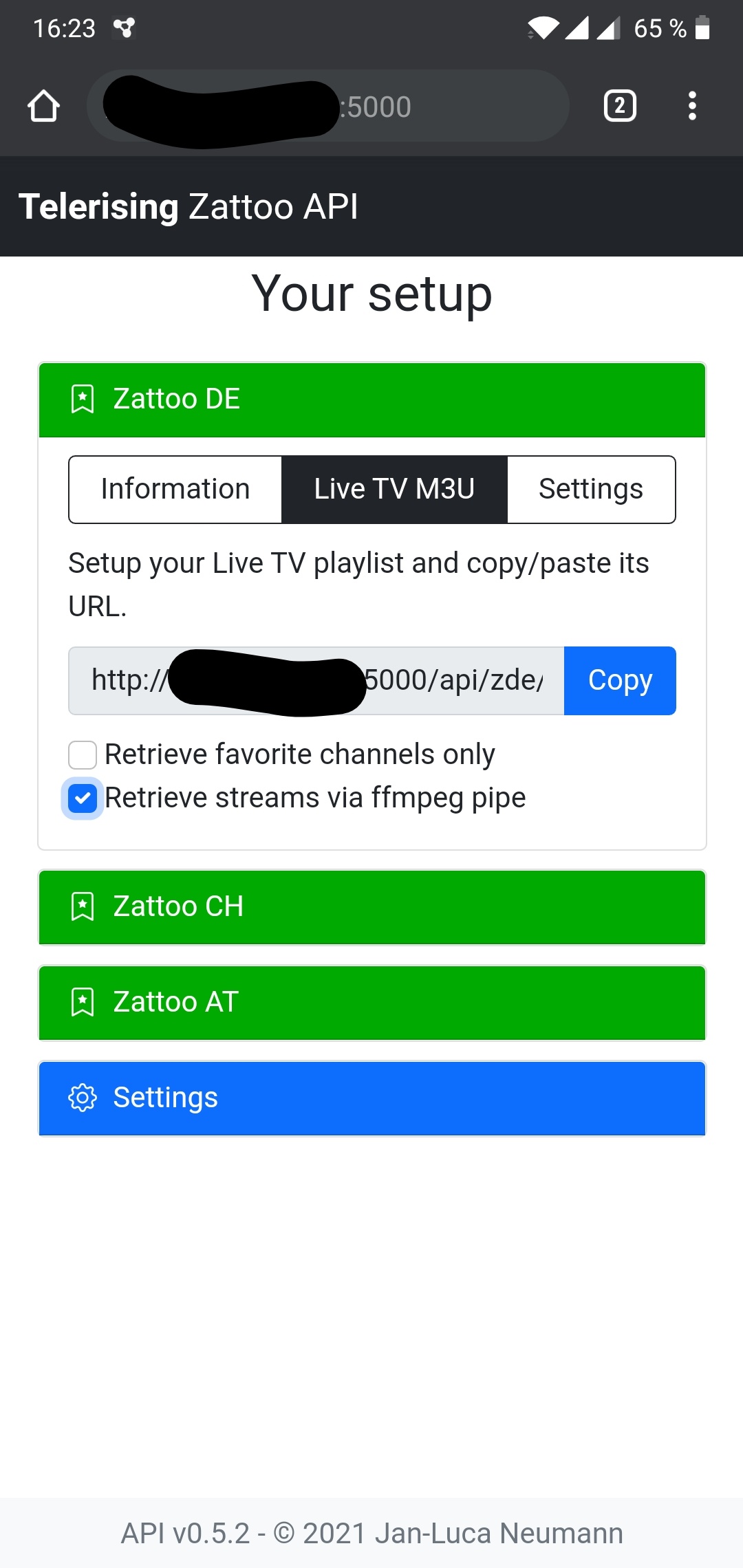743x1568 pixels.
Task: Tap the playlist URL field
Action: pos(316,680)
